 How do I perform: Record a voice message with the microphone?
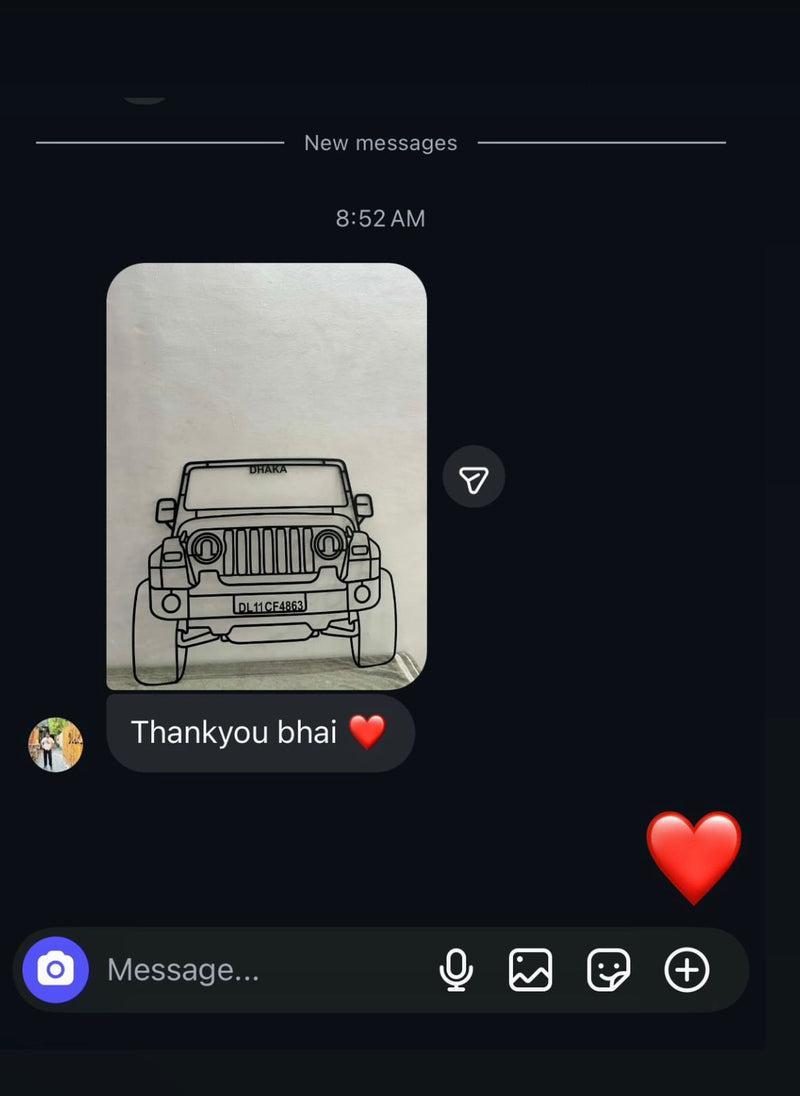[456, 970]
